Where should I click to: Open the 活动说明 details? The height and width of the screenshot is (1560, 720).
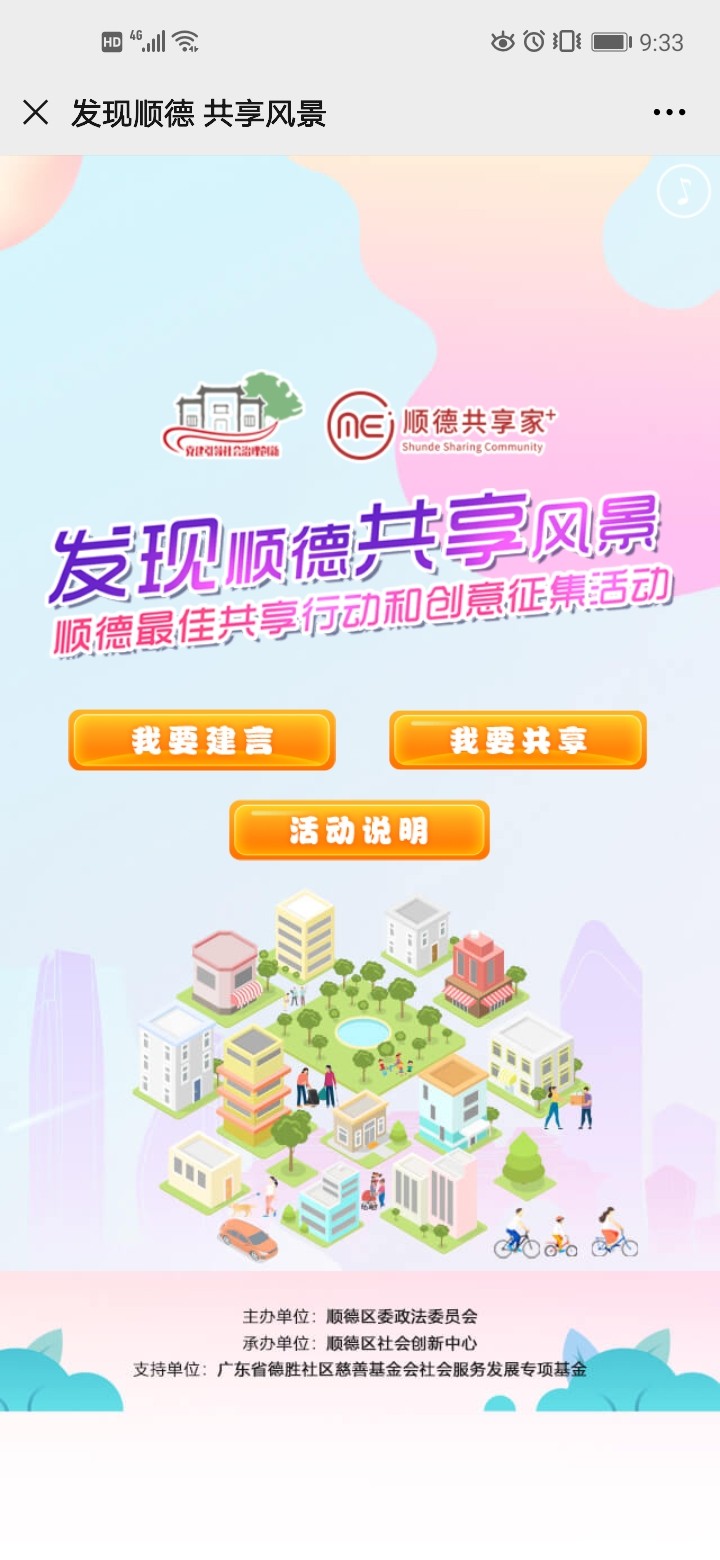pos(359,830)
